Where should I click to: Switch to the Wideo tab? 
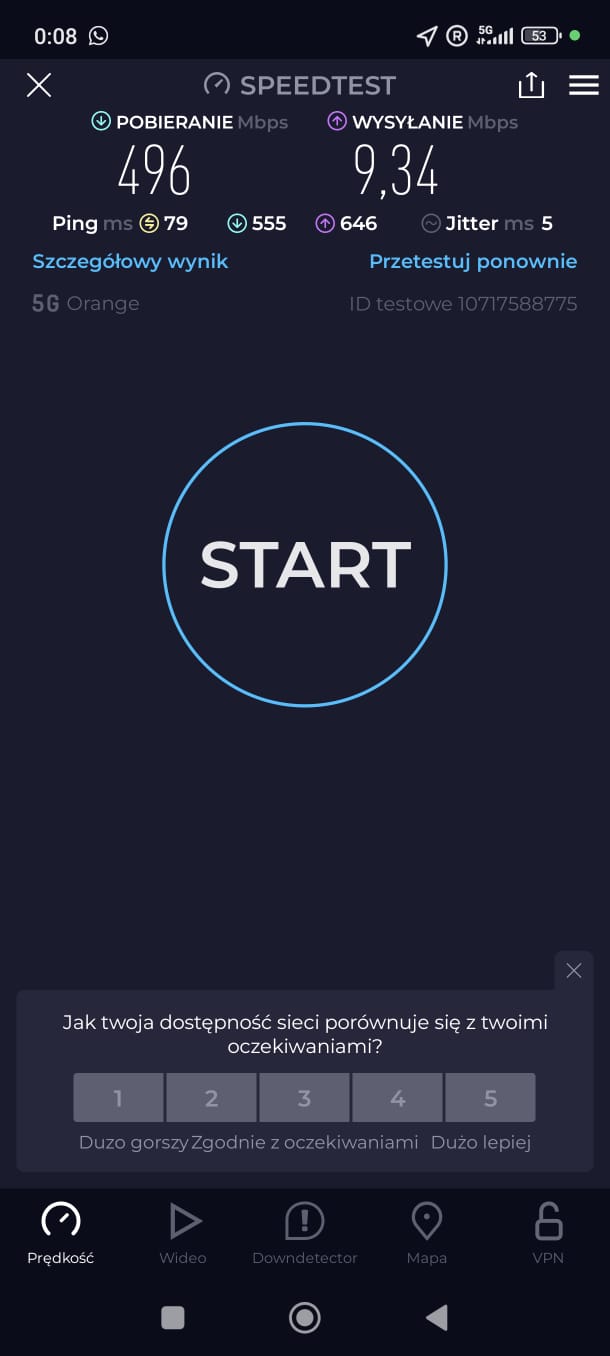[183, 1233]
